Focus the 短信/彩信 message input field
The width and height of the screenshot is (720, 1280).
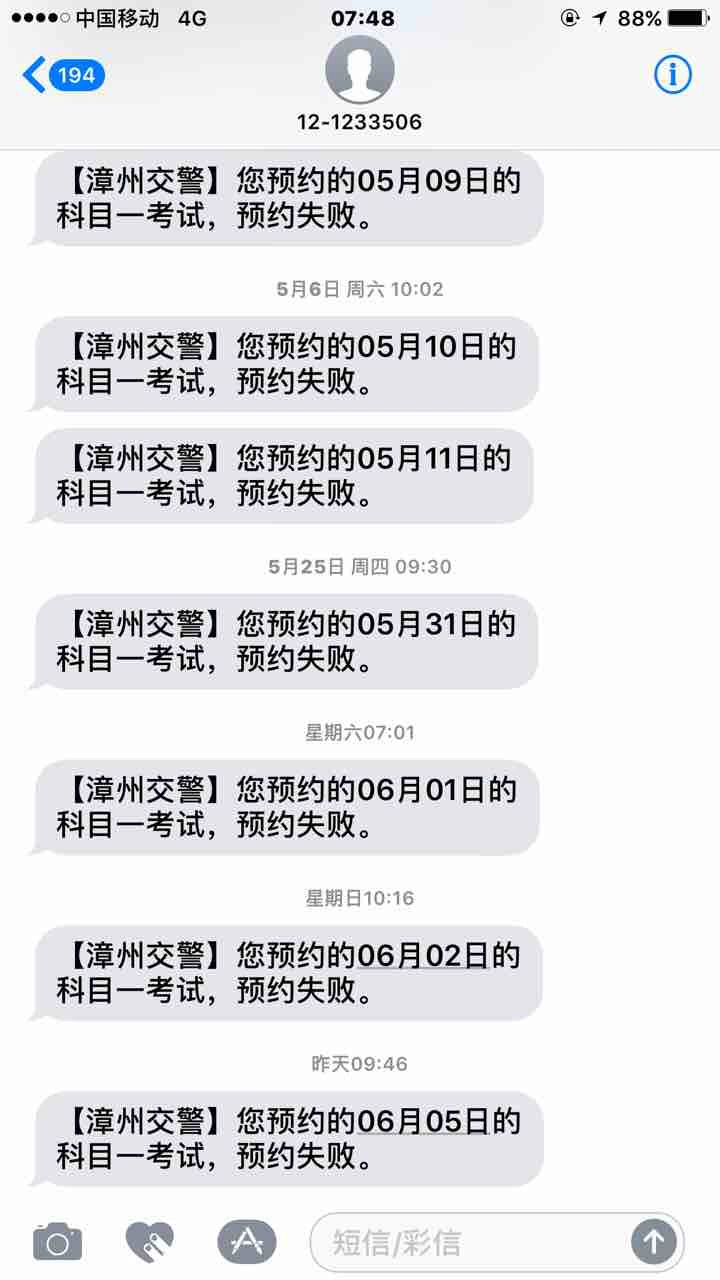pos(470,1242)
